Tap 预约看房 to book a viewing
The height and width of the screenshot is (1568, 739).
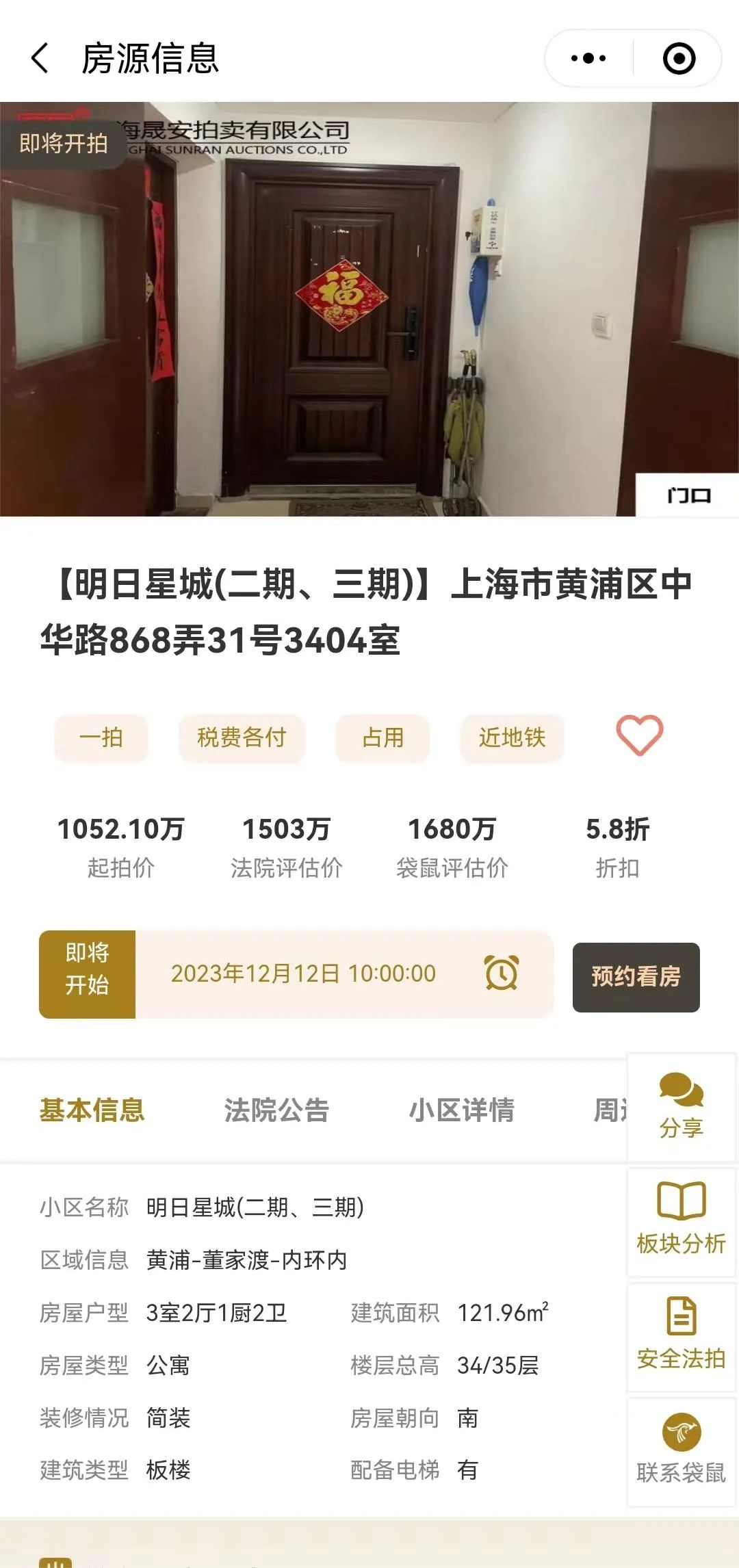636,977
